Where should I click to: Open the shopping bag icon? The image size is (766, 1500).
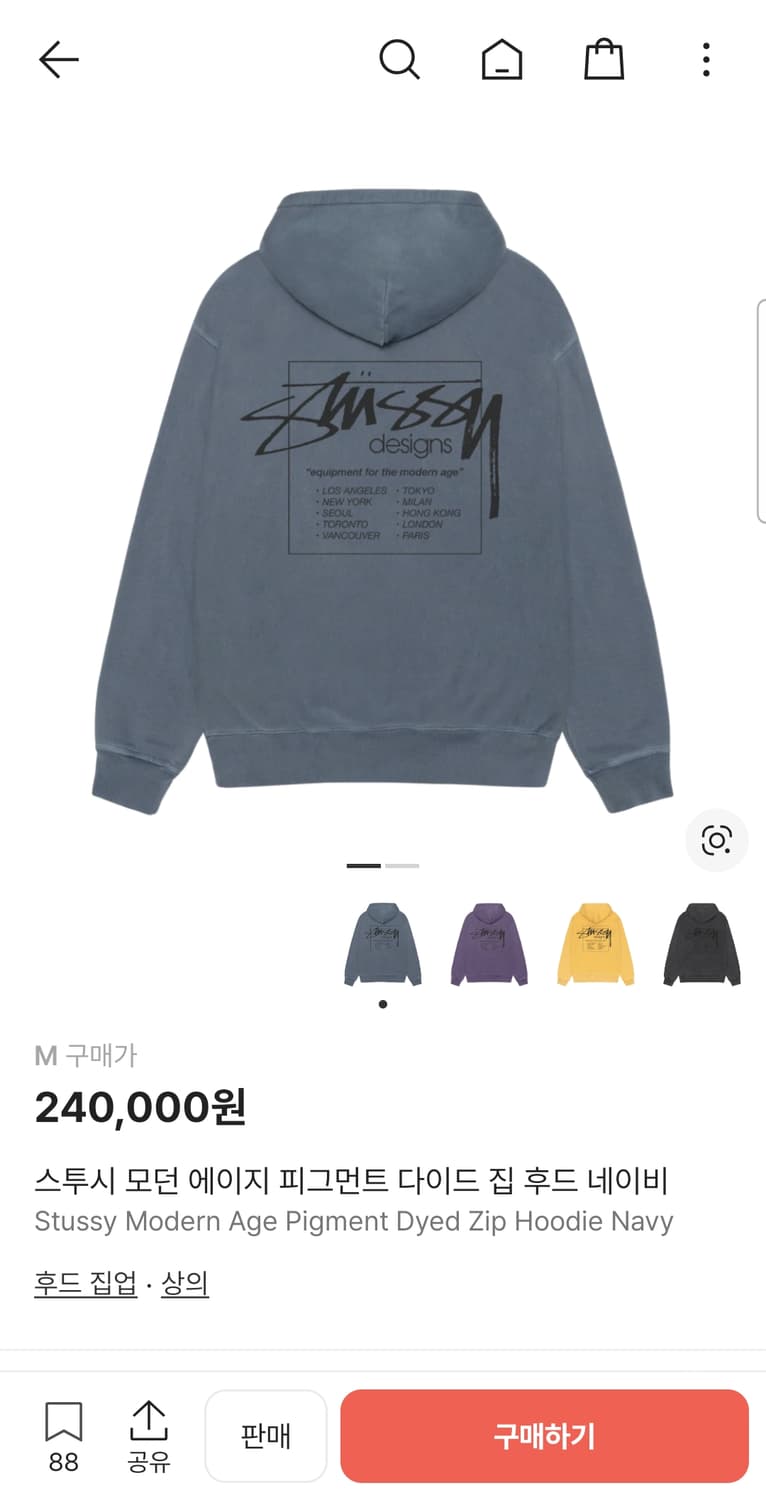[604, 59]
